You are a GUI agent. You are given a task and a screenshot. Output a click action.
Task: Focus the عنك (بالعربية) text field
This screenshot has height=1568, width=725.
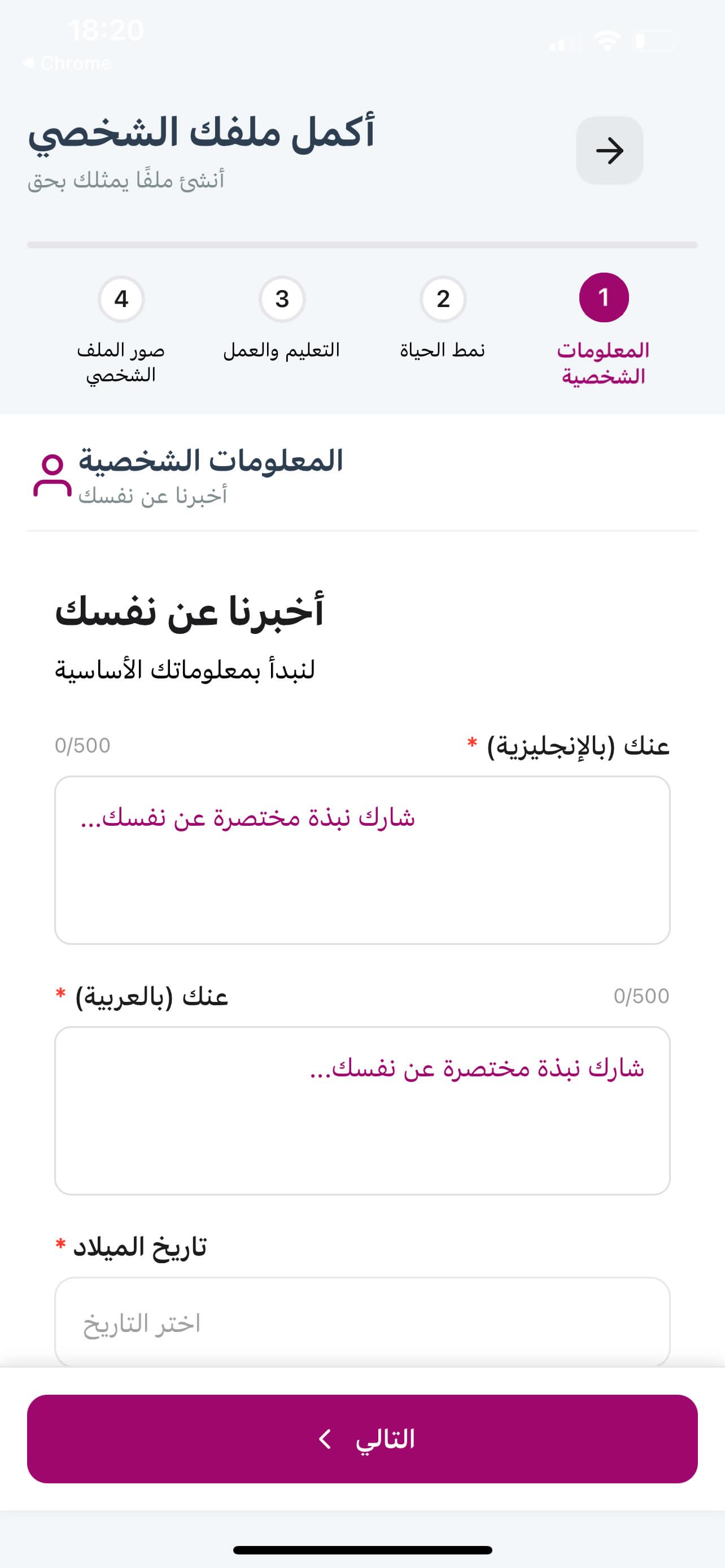tap(362, 1110)
